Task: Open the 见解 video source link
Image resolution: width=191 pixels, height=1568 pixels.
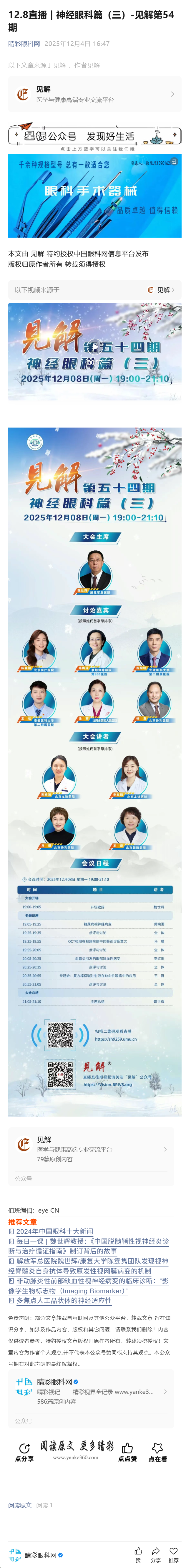Action: click(x=162, y=290)
